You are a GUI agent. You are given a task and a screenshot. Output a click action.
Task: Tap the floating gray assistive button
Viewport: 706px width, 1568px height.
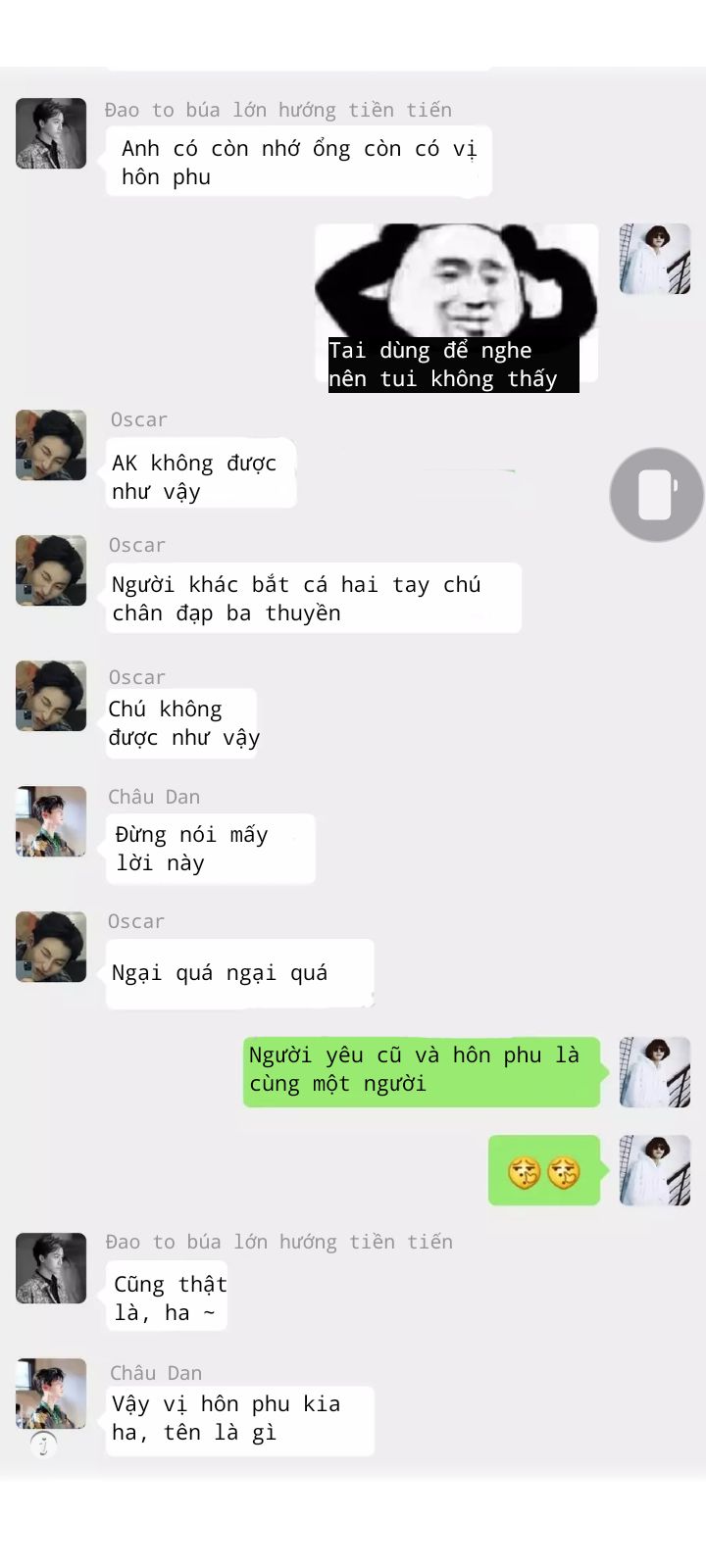point(656,495)
